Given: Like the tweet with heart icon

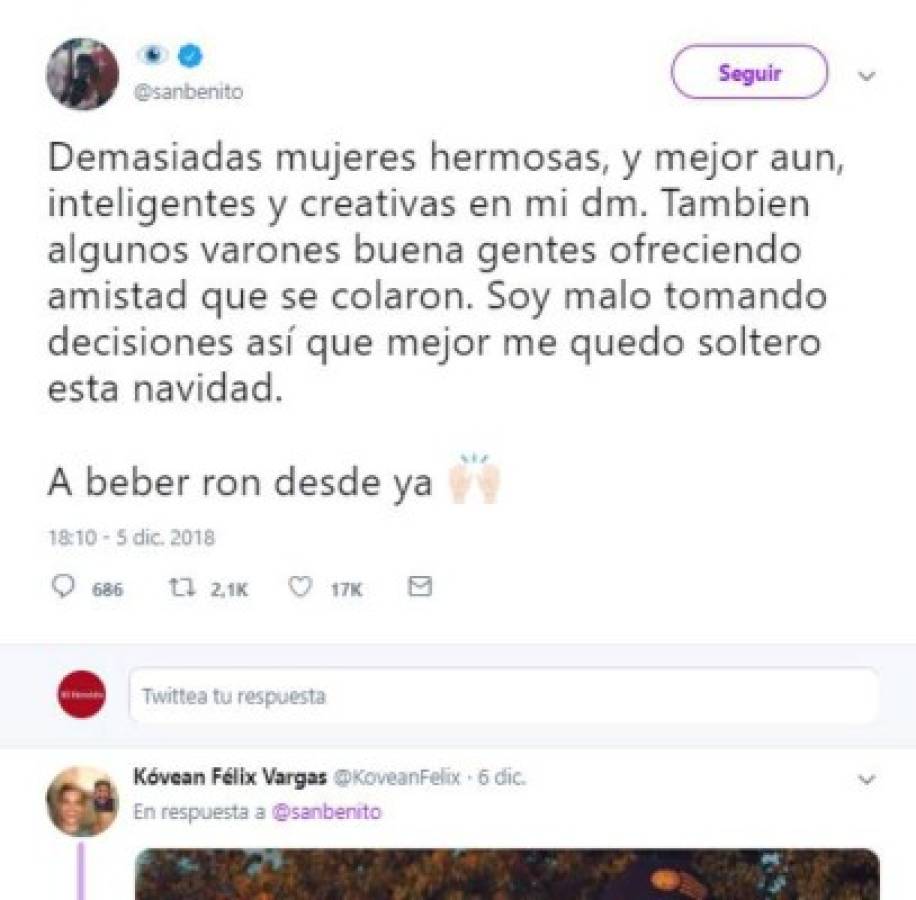Looking at the screenshot, I should coord(299,588).
